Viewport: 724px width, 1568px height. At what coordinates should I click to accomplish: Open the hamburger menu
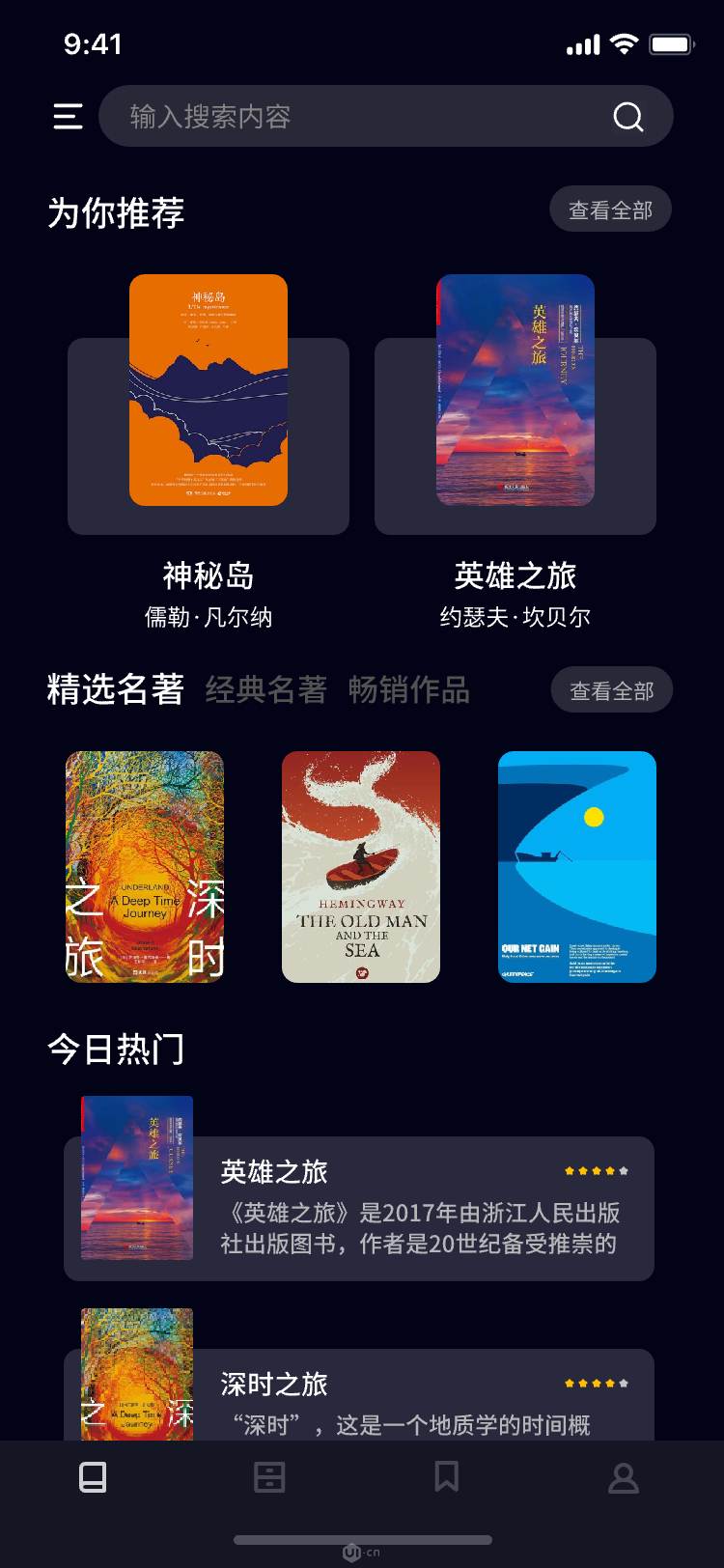pyautogui.click(x=68, y=117)
